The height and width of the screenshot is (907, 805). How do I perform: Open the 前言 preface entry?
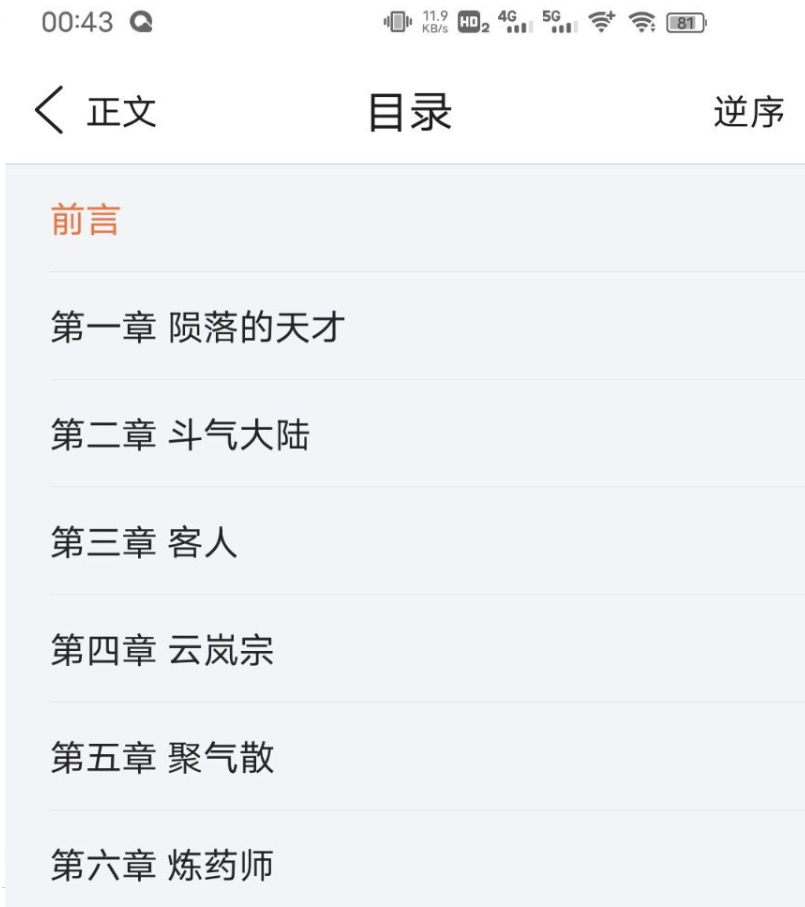pos(86,220)
